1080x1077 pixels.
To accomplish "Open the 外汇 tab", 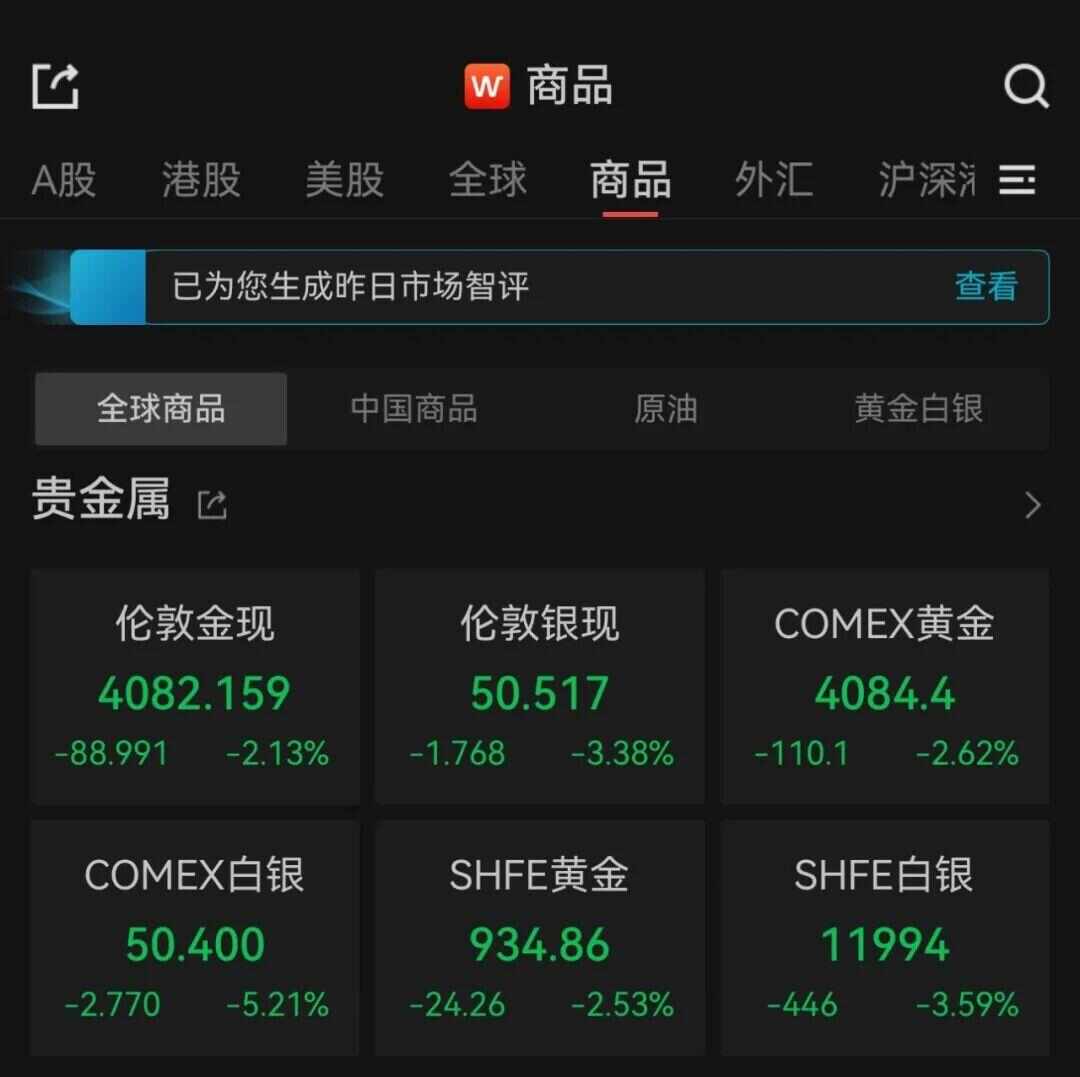I will pos(773,181).
